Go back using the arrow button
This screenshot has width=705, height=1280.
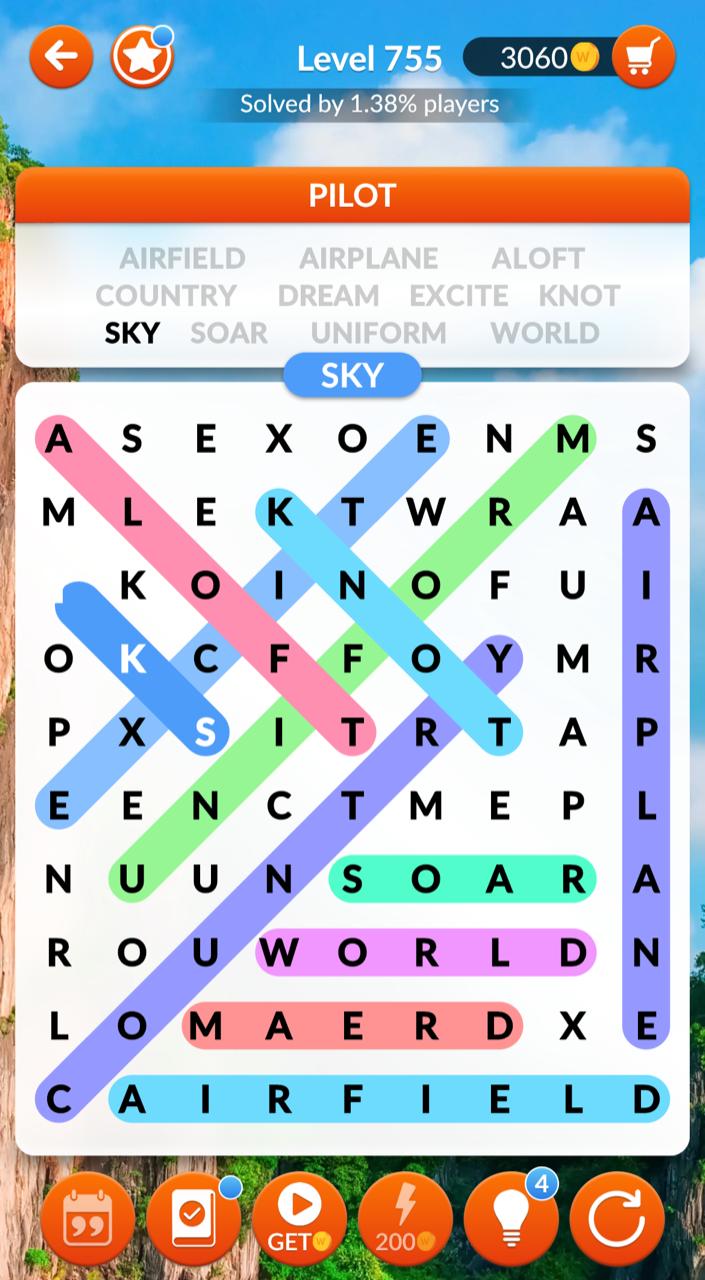61,57
